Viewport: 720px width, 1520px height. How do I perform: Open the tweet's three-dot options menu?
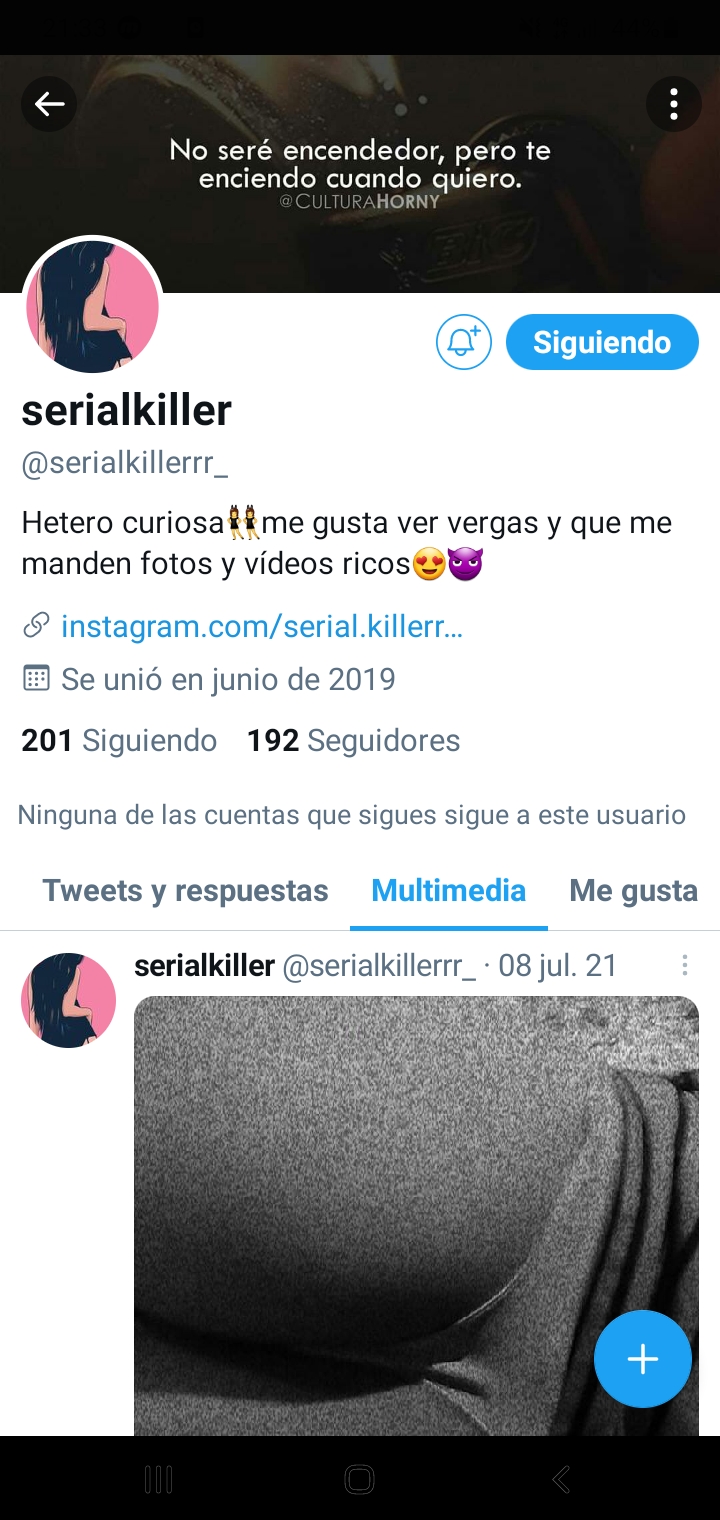click(684, 965)
